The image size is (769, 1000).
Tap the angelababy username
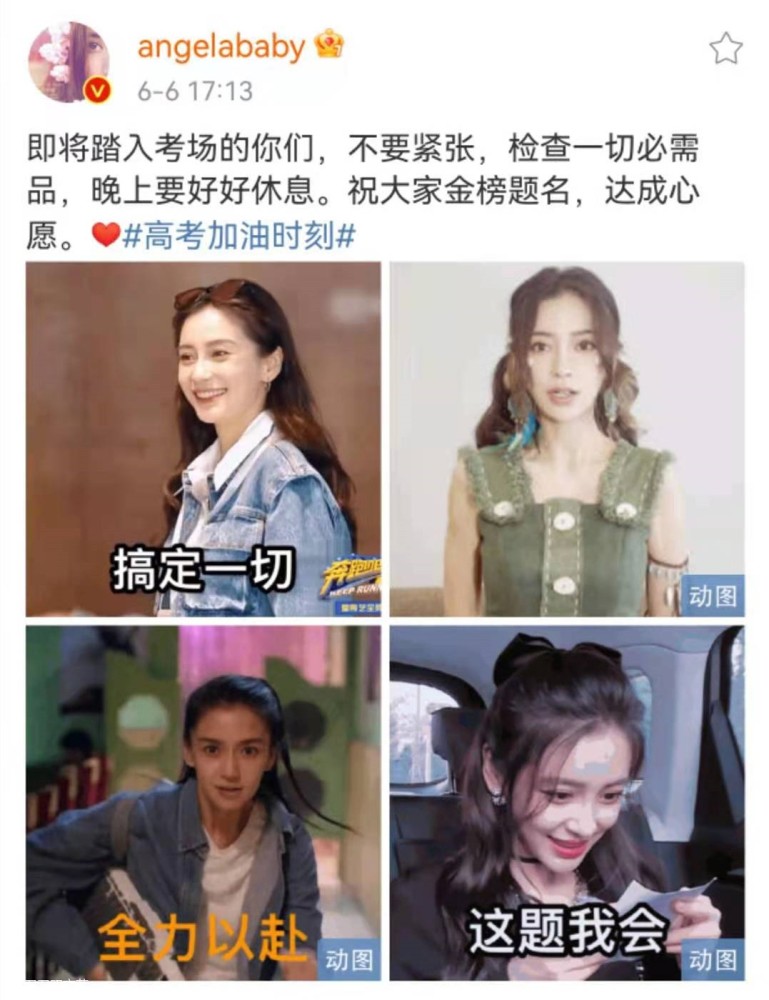point(220,45)
